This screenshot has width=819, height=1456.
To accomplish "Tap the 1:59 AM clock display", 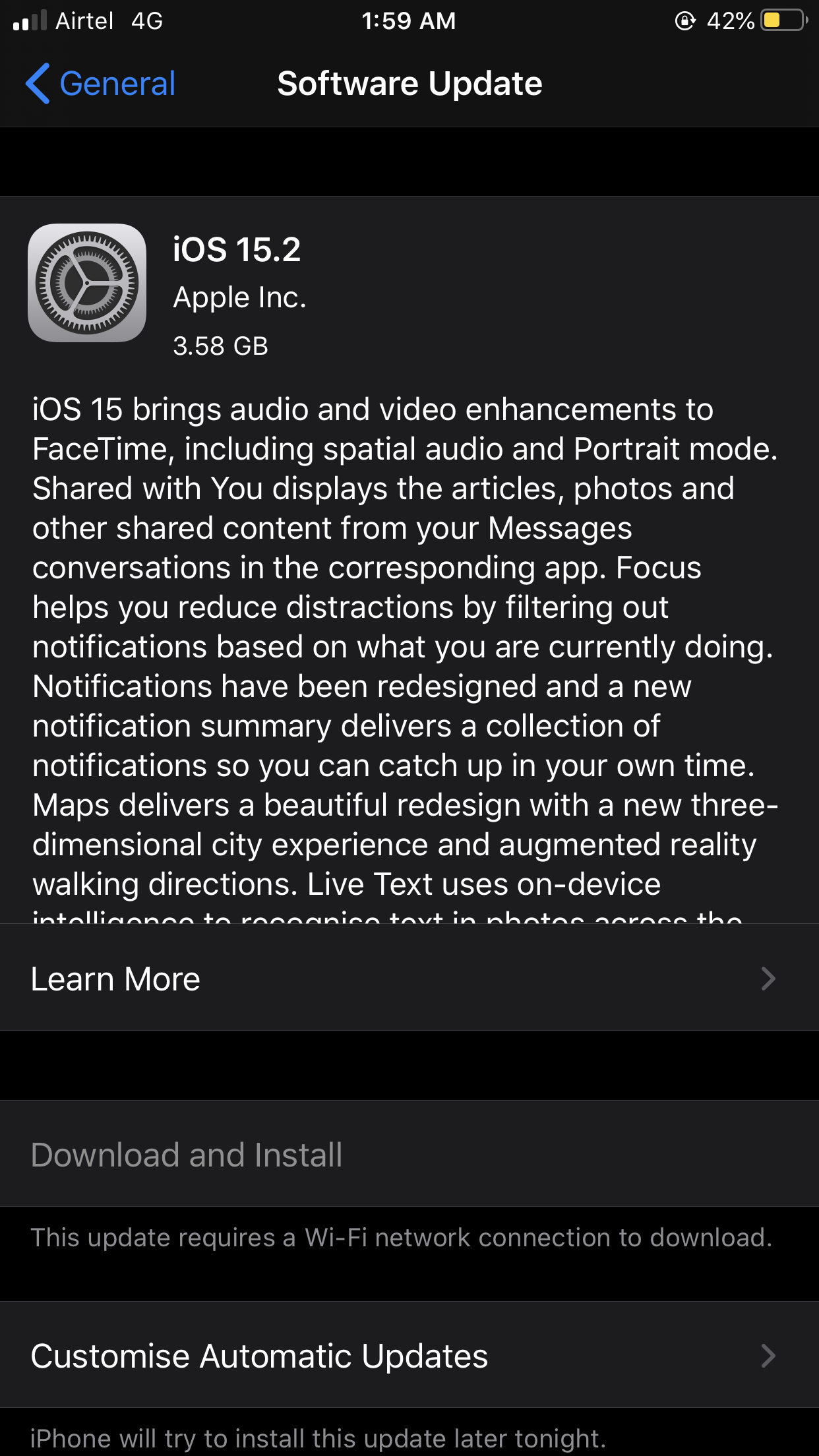I will tap(409, 21).
